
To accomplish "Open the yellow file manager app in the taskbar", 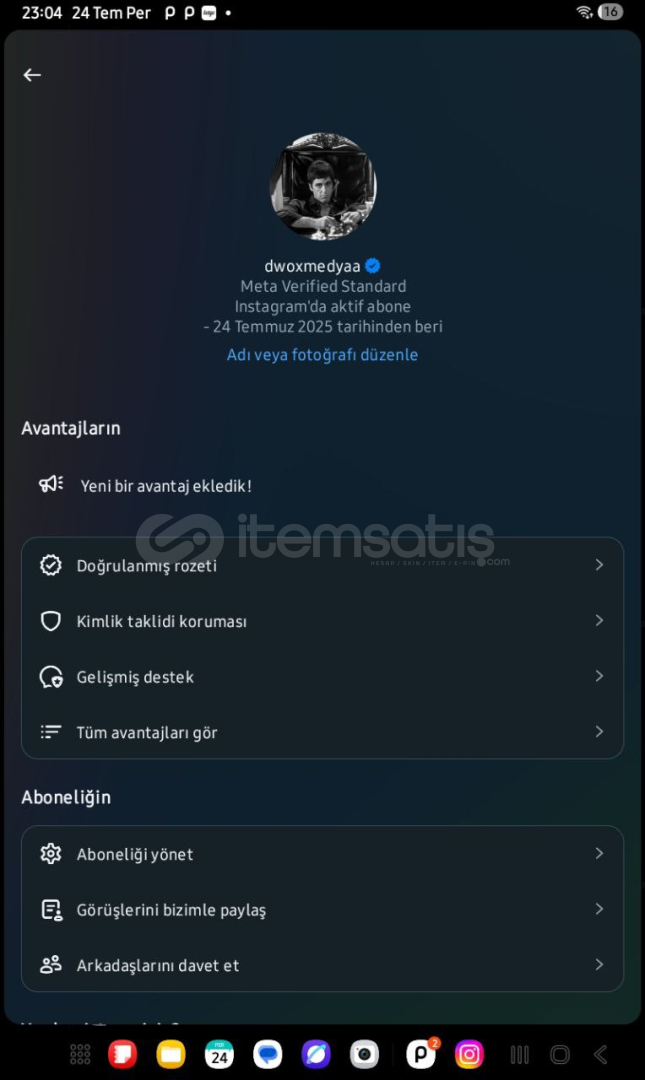I will [x=171, y=1055].
